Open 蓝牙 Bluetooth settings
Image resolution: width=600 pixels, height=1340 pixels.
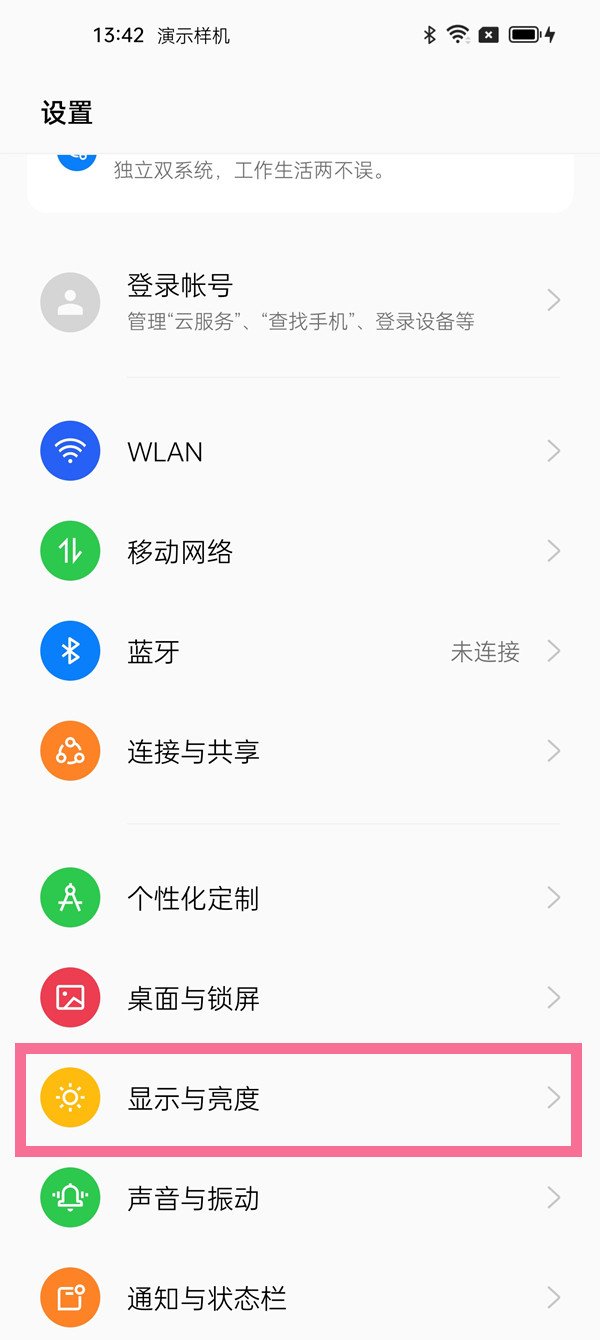tap(300, 652)
